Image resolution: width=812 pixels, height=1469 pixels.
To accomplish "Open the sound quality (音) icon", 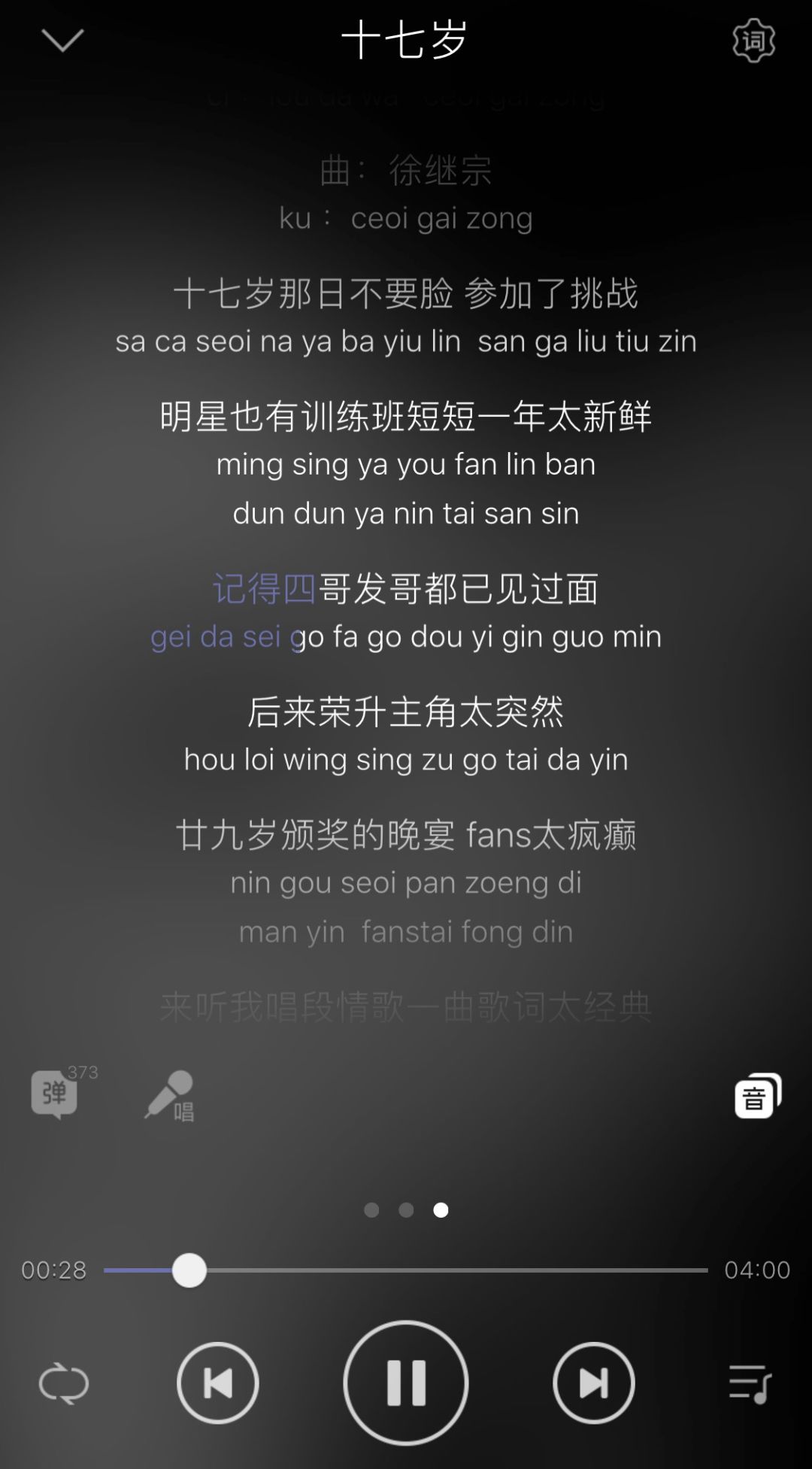I will tap(757, 1096).
